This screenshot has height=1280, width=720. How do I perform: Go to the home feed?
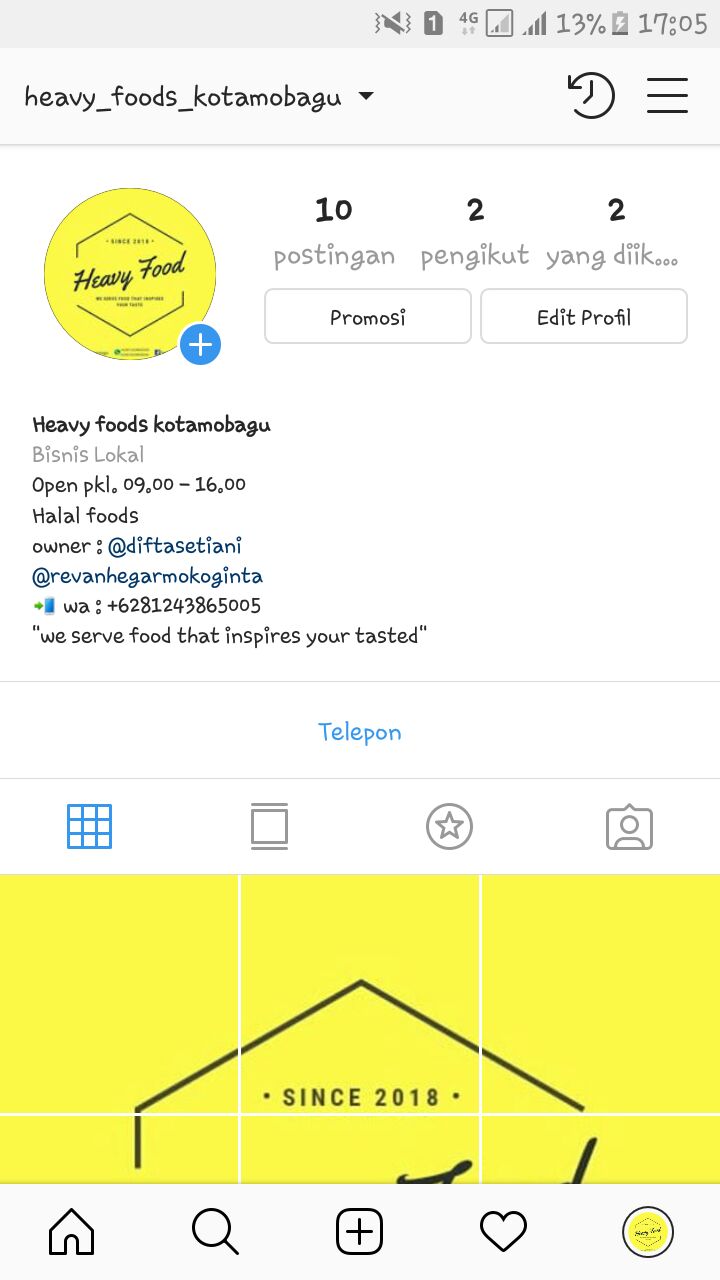pyautogui.click(x=72, y=1232)
